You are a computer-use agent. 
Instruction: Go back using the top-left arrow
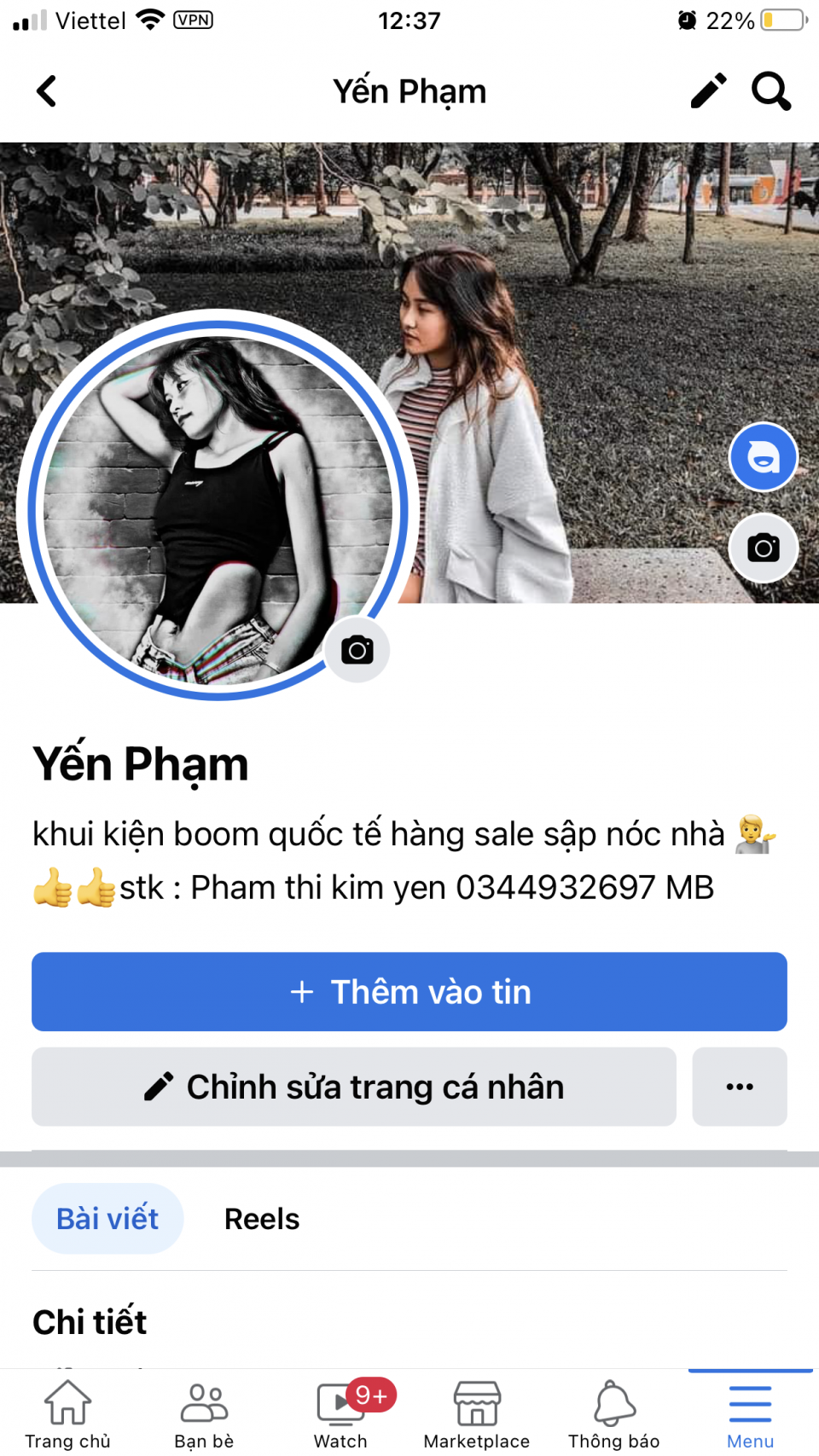(47, 91)
